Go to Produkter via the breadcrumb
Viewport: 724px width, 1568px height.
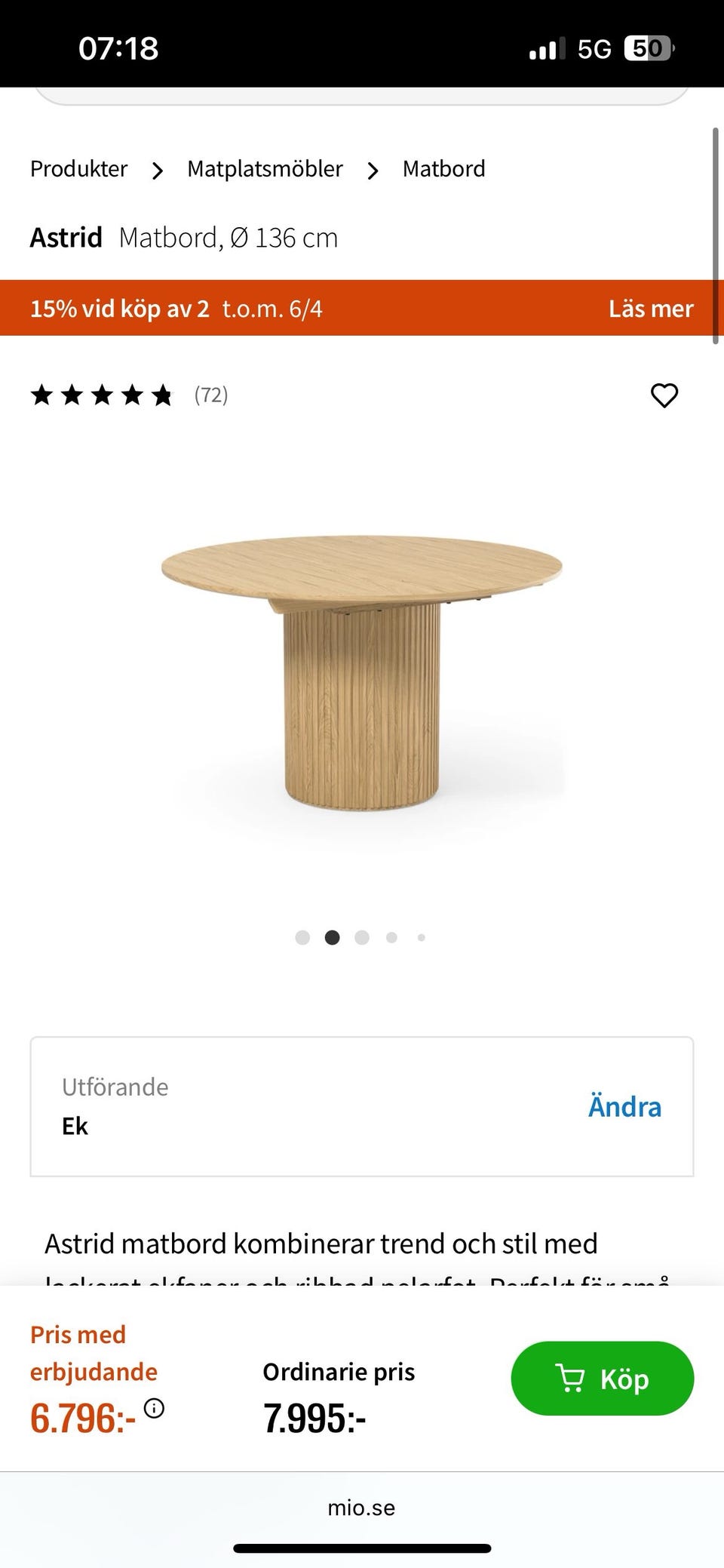(78, 168)
